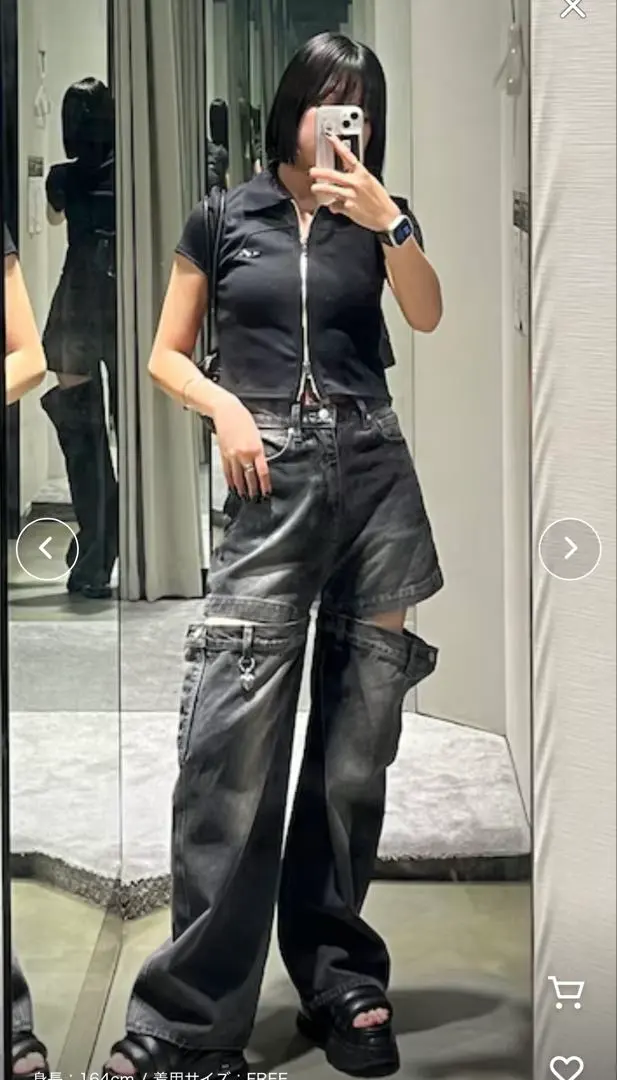Close the full-screen image viewer

(x=572, y=8)
